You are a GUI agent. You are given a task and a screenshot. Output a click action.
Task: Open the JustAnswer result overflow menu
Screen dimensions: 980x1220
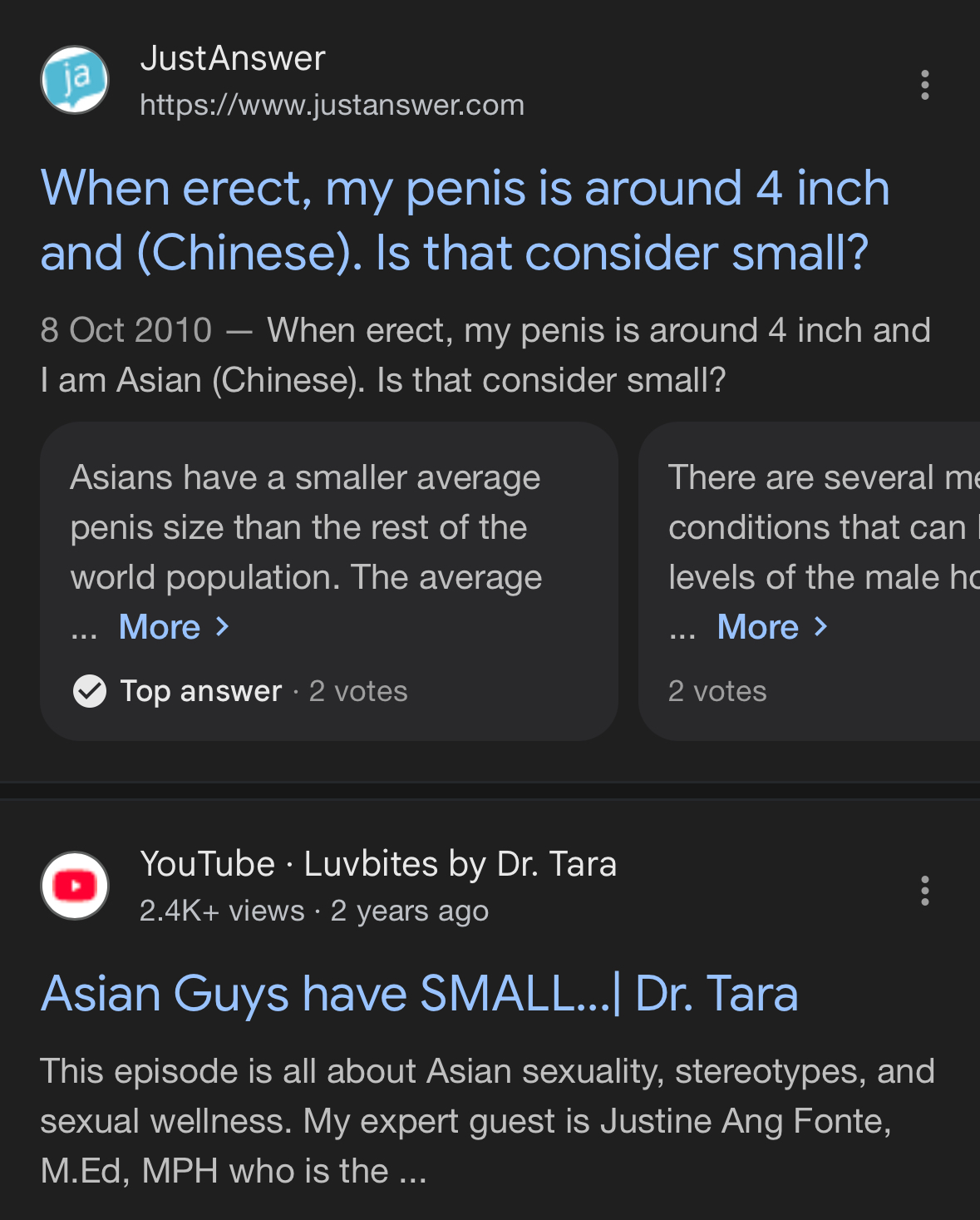(924, 85)
